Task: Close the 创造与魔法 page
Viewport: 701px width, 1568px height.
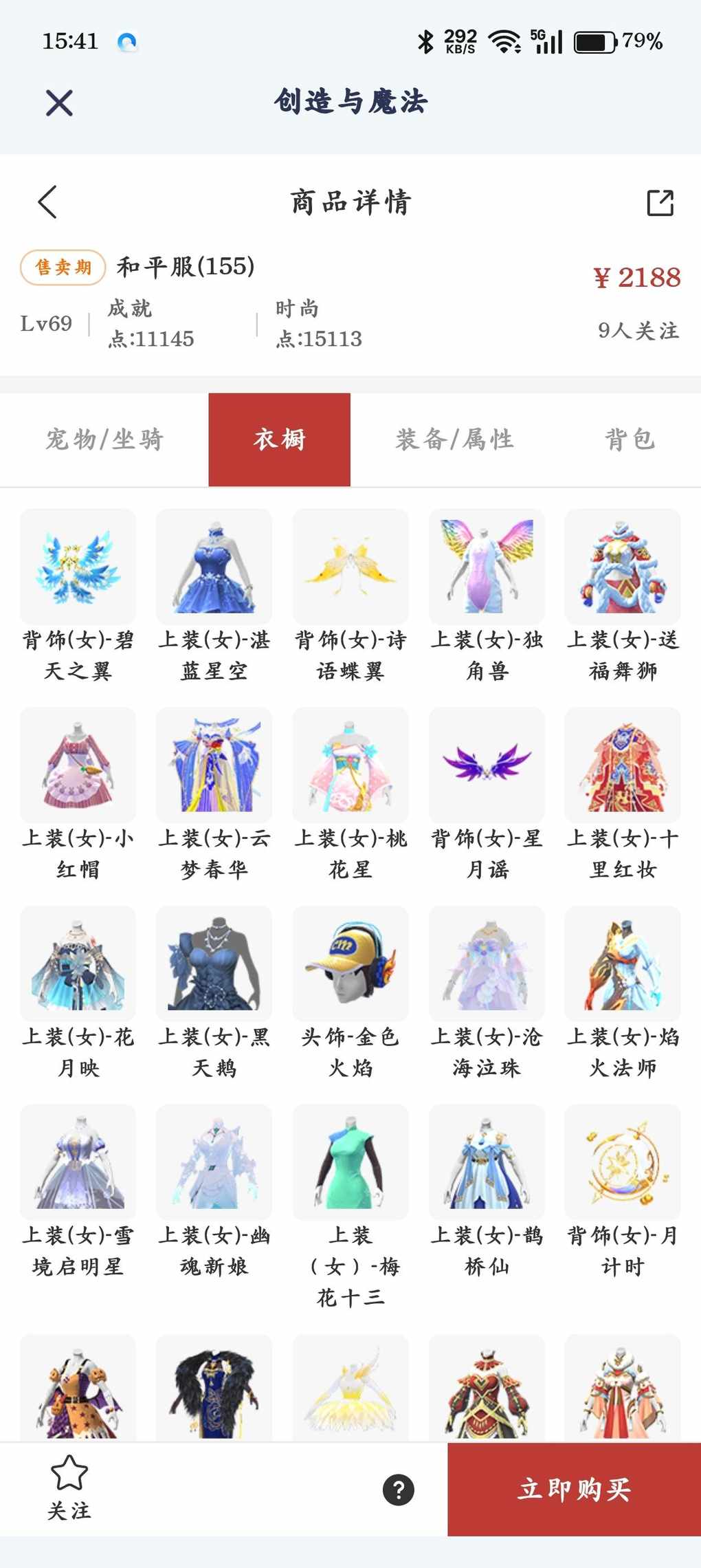Action: point(59,103)
